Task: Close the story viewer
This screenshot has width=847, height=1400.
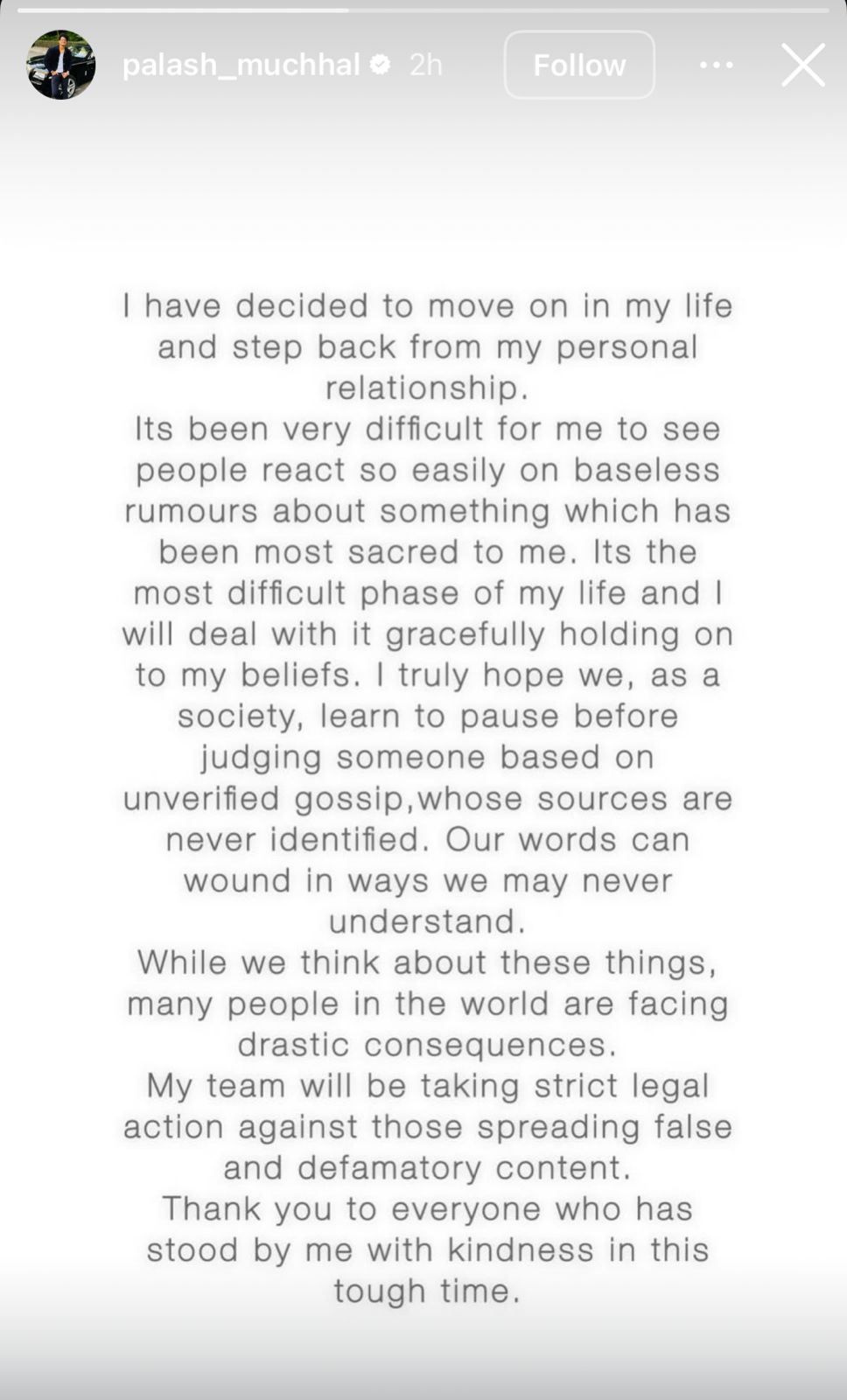Action: 802,66
